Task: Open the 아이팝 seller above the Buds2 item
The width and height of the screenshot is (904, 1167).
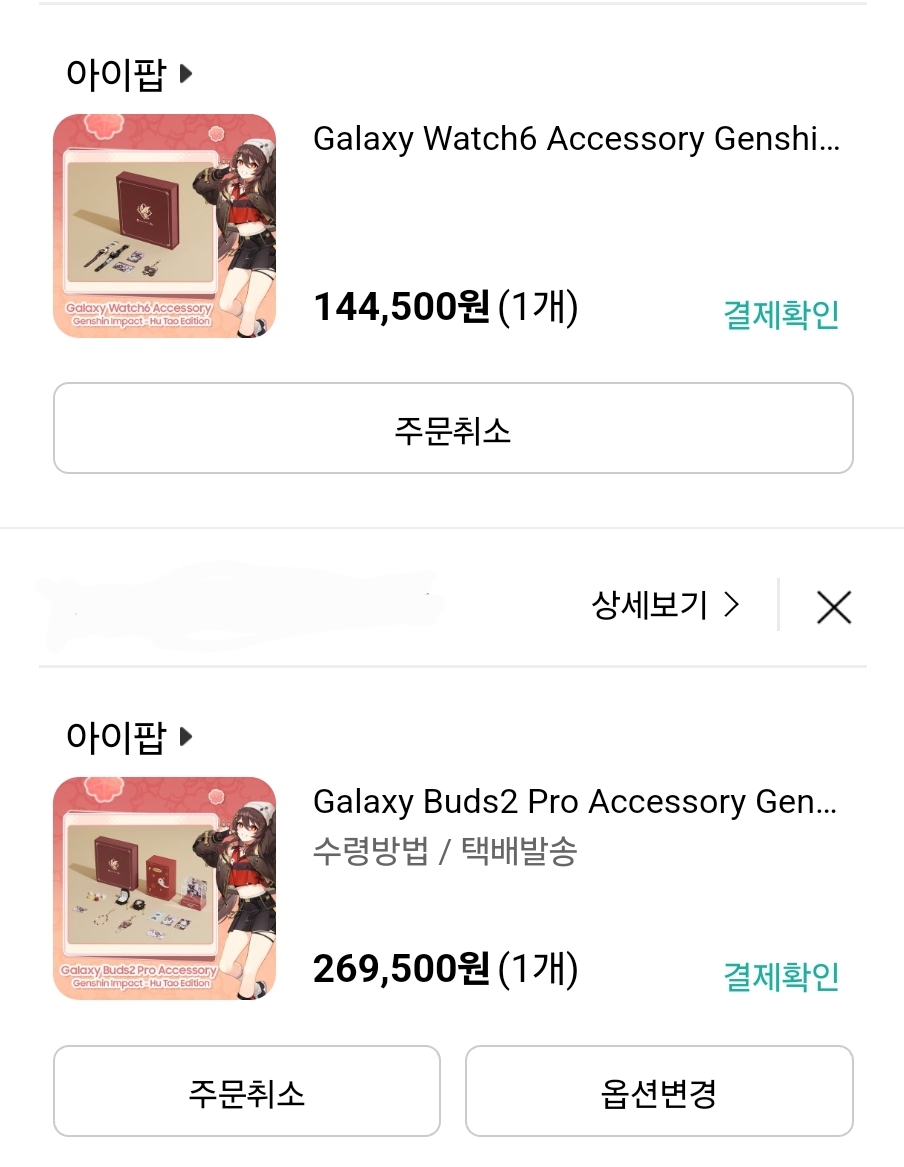Action: 128,738
